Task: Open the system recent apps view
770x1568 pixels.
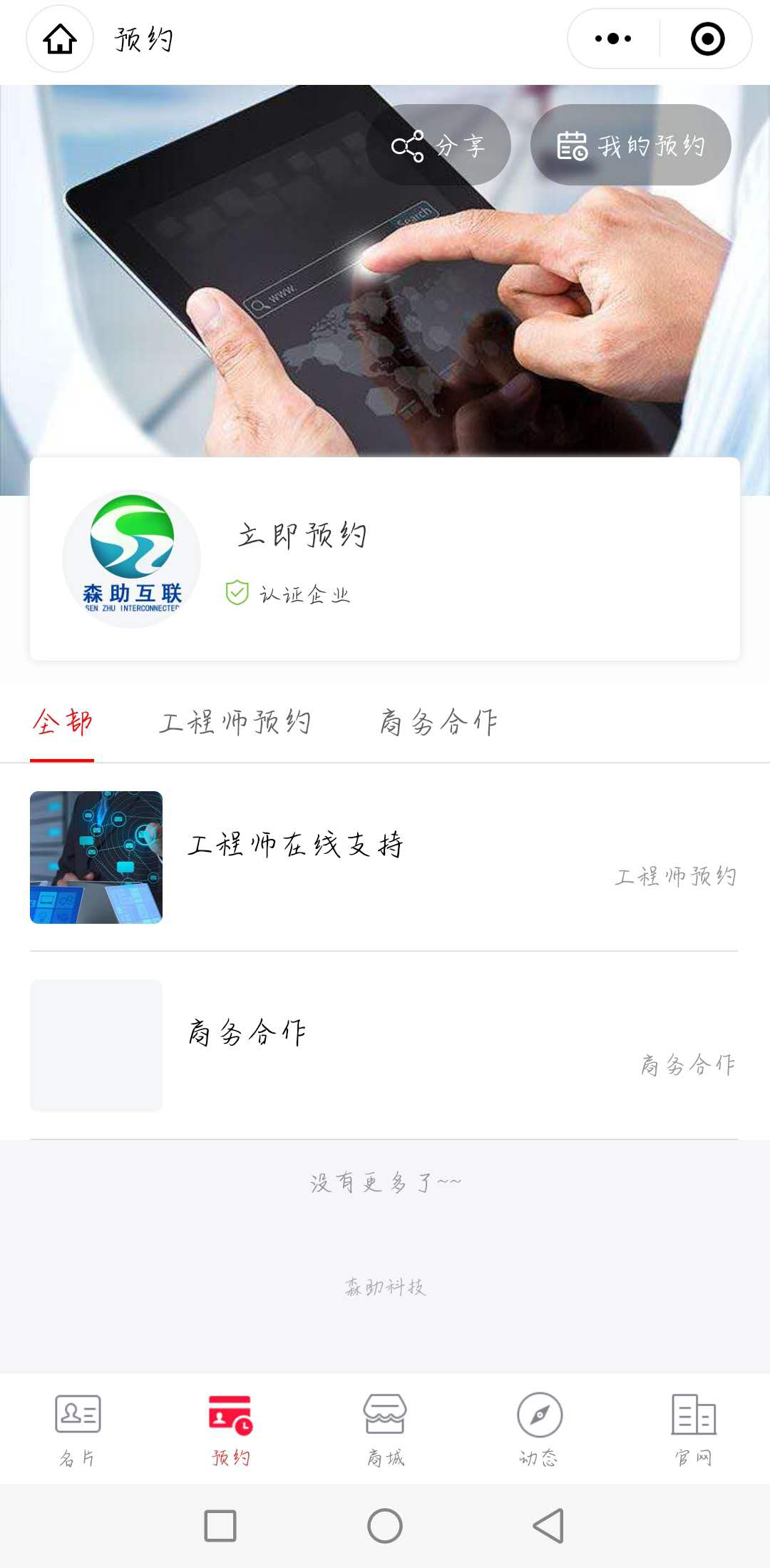Action: pos(220,1526)
